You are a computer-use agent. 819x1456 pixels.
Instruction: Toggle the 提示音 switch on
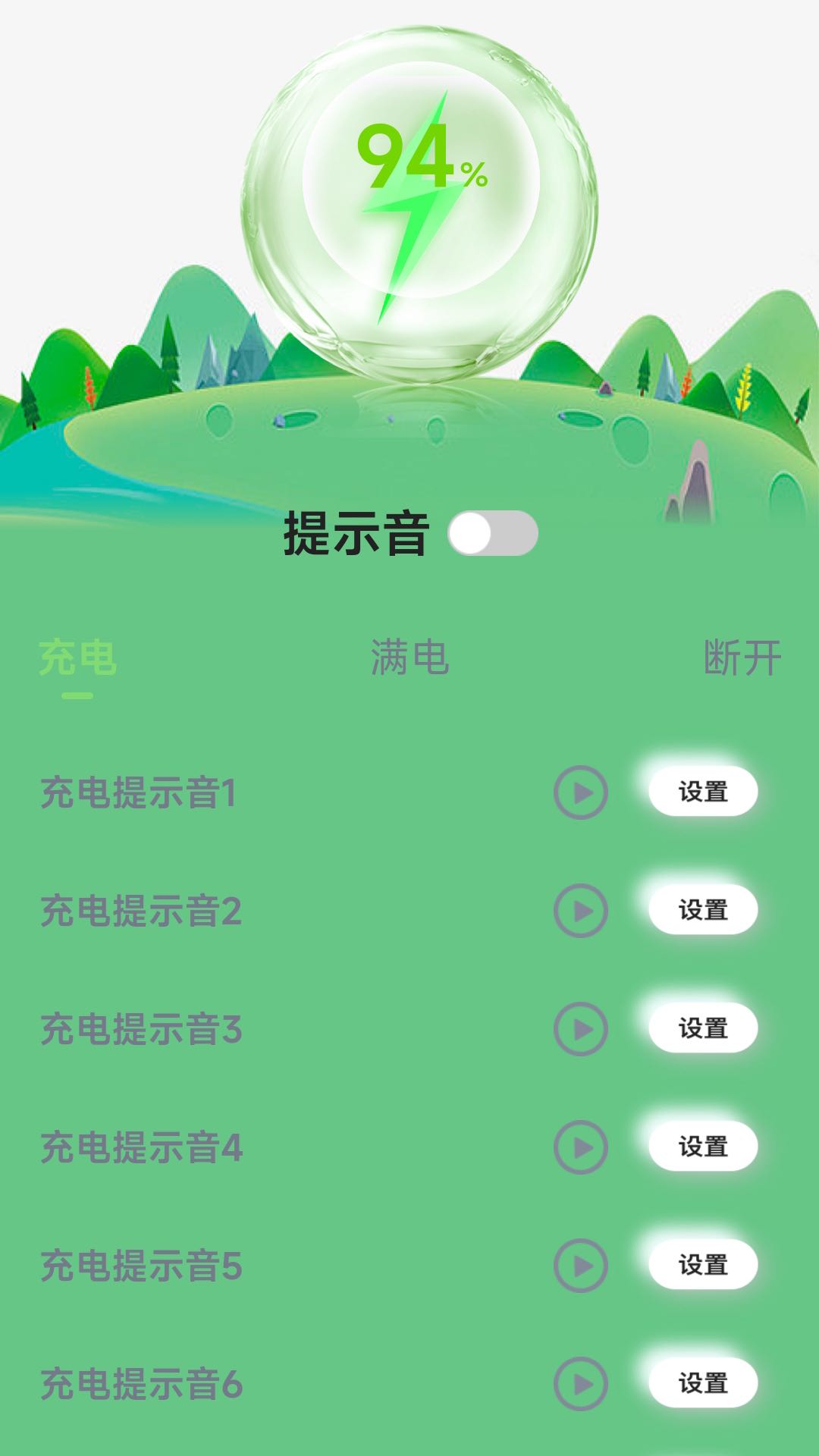pyautogui.click(x=493, y=533)
